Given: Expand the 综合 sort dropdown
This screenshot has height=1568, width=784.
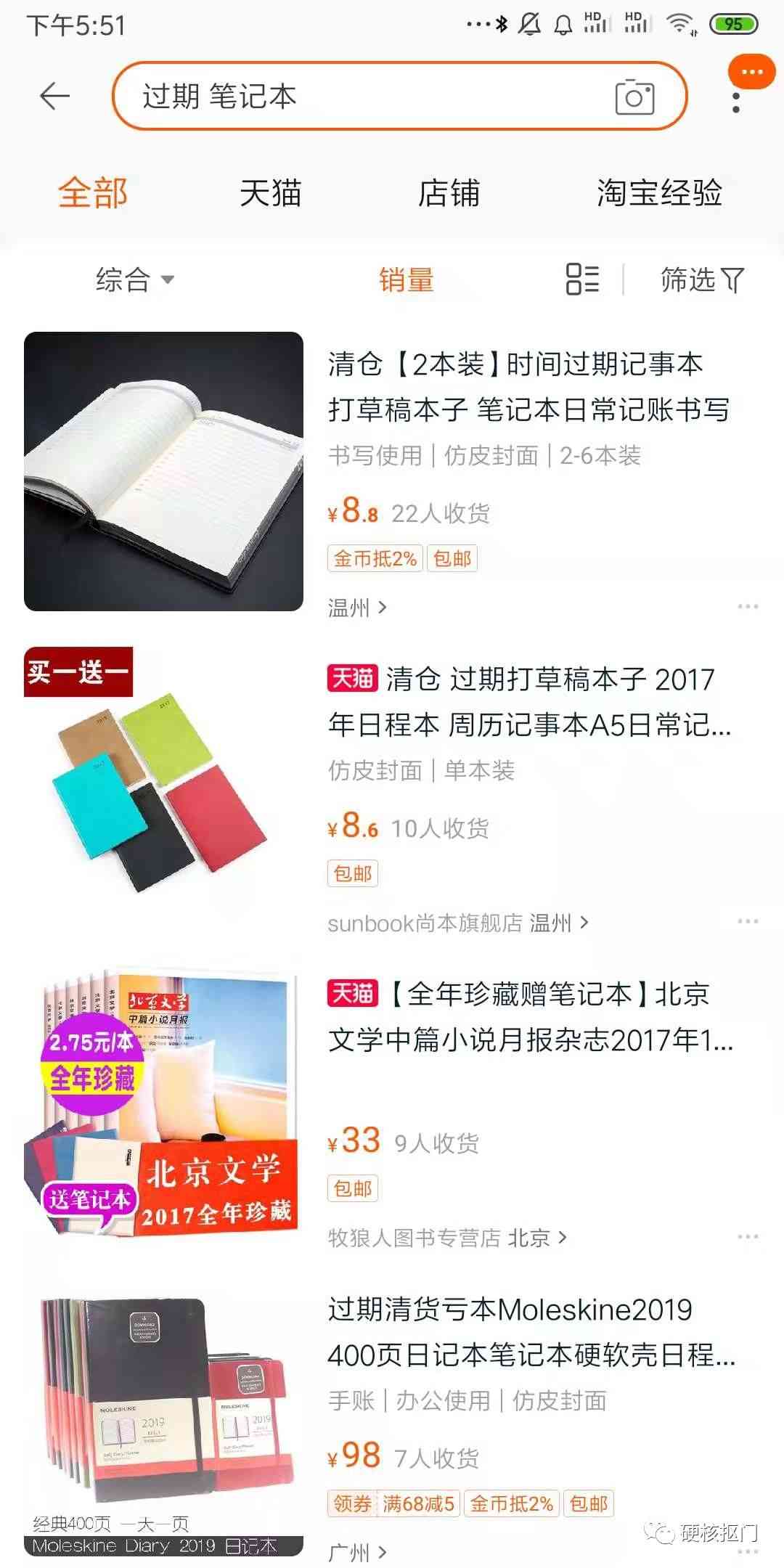Looking at the screenshot, I should tap(135, 279).
